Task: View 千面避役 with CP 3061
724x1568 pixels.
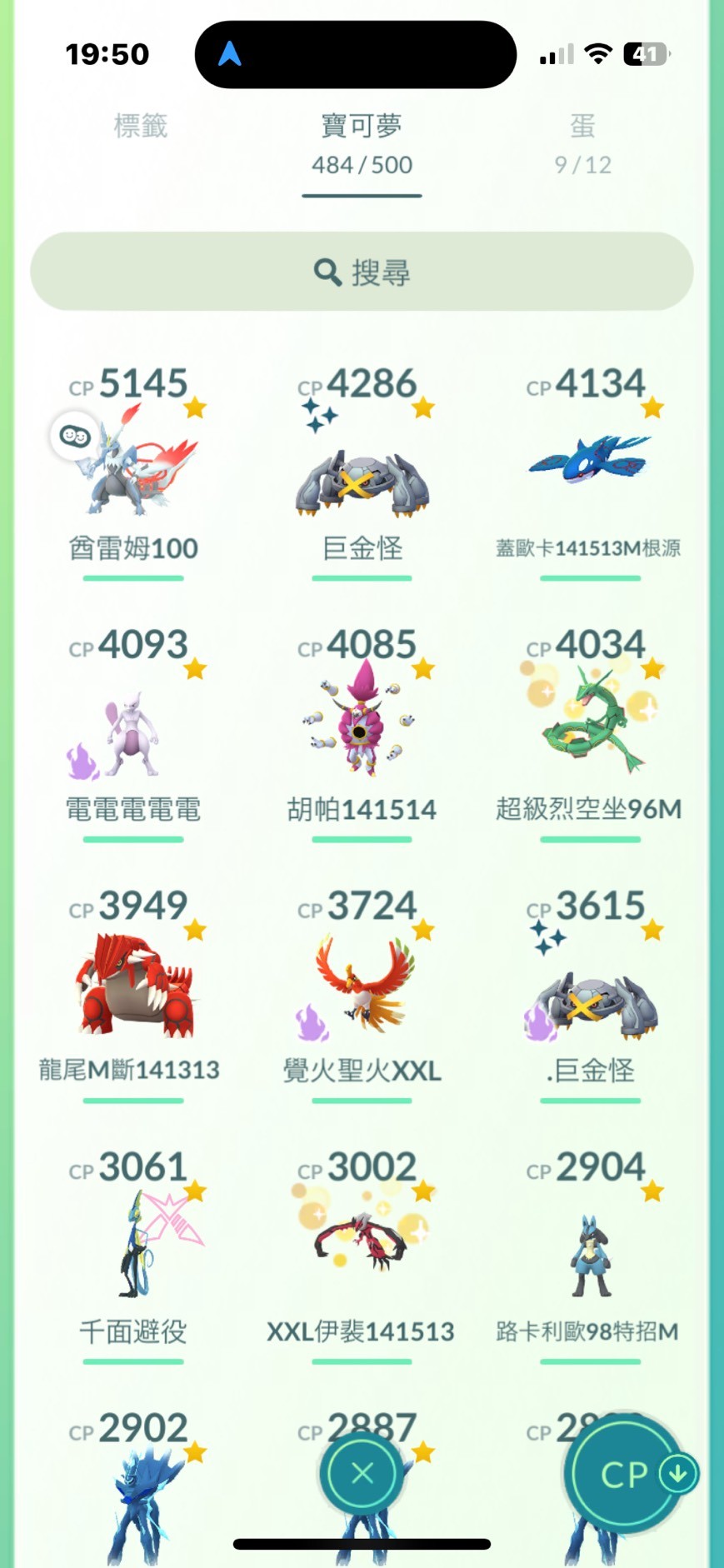Action: (133, 1250)
